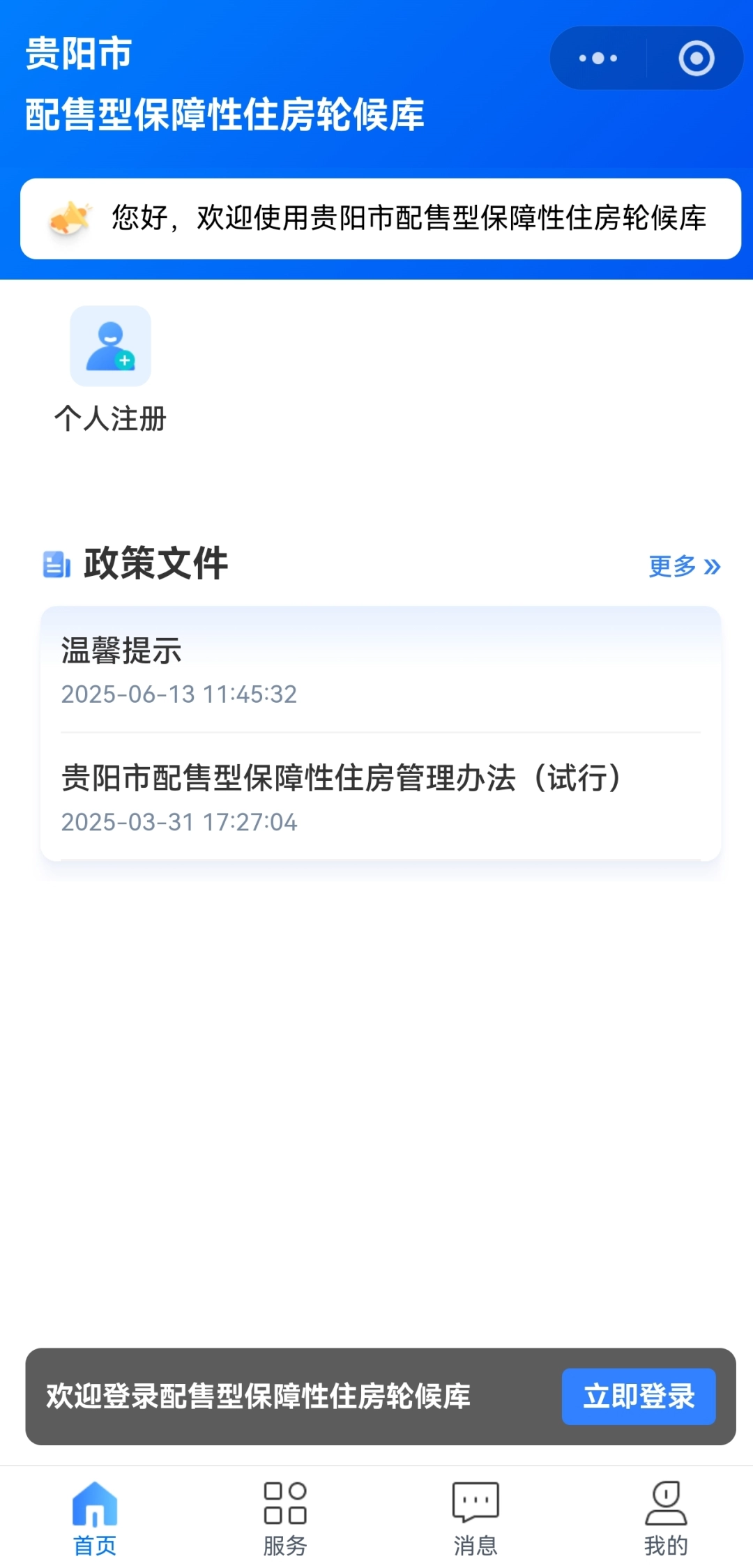Open the 消息 tab
Image resolution: width=753 pixels, height=1568 pixels.
(x=476, y=1518)
